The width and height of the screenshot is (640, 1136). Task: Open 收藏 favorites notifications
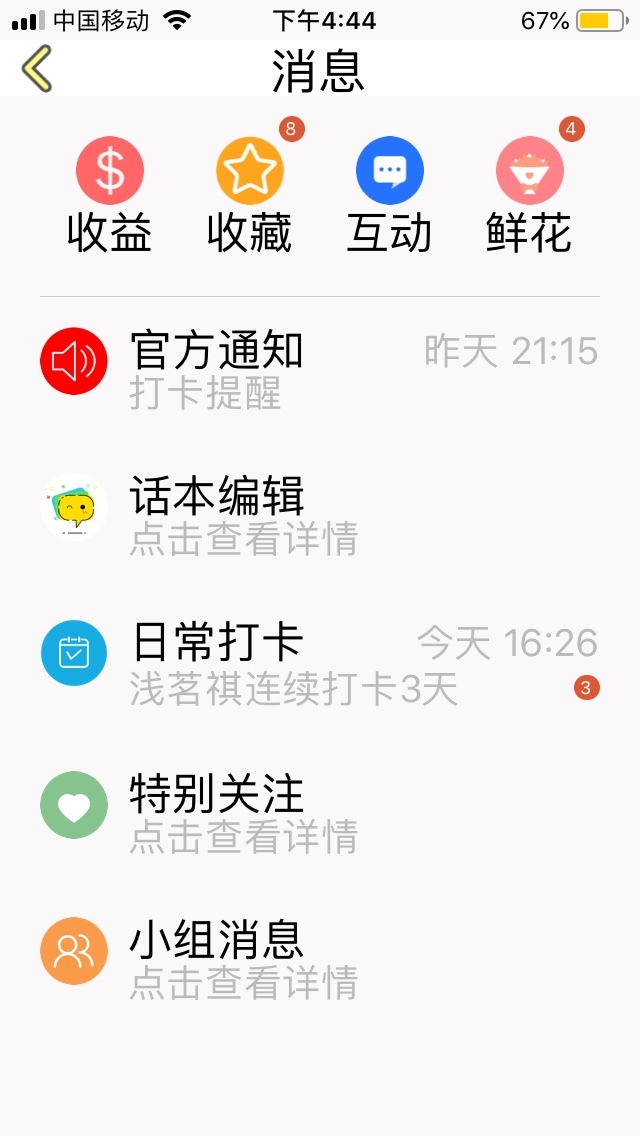(x=249, y=195)
